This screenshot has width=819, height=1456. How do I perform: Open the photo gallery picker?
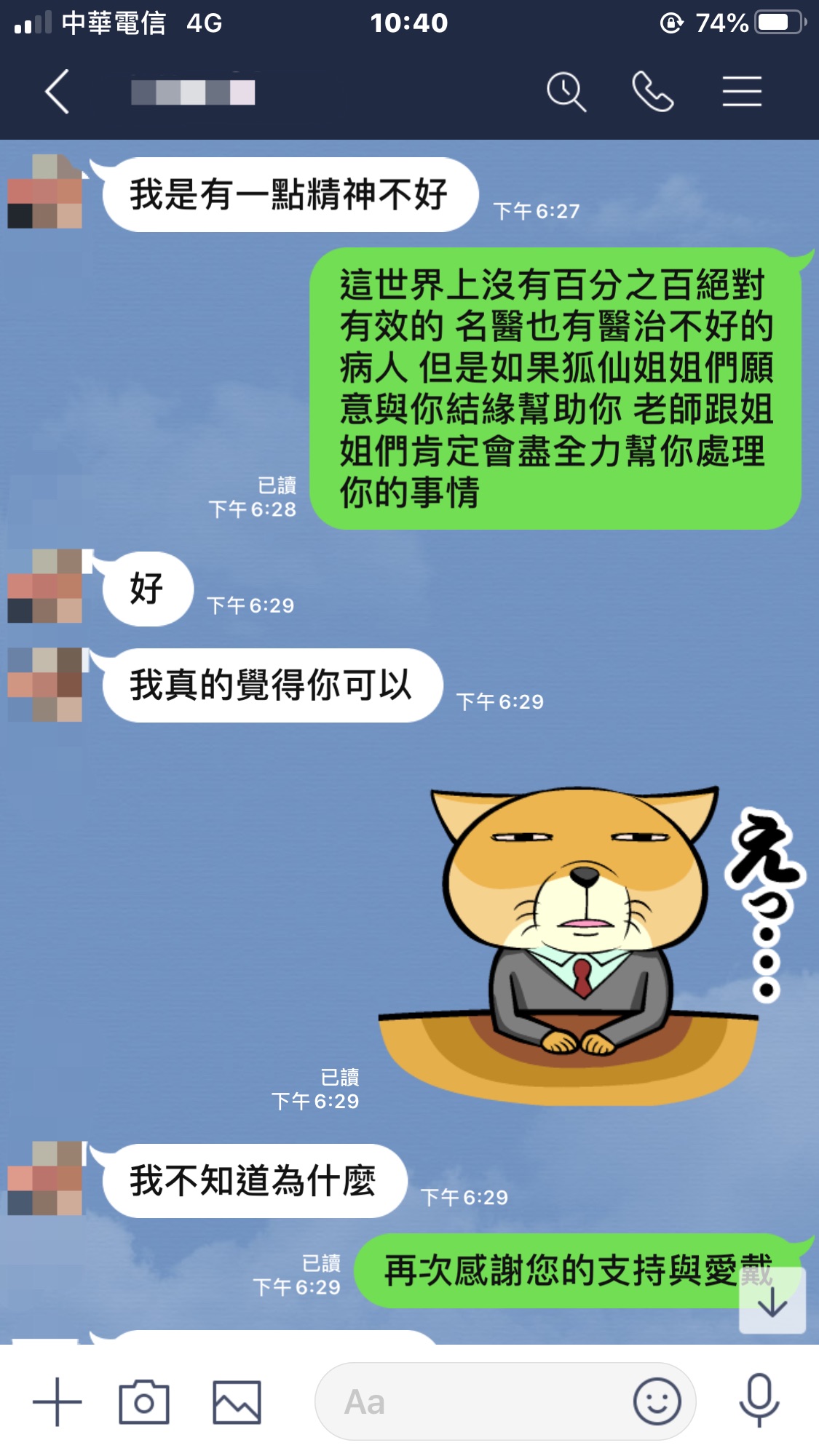(x=237, y=1401)
